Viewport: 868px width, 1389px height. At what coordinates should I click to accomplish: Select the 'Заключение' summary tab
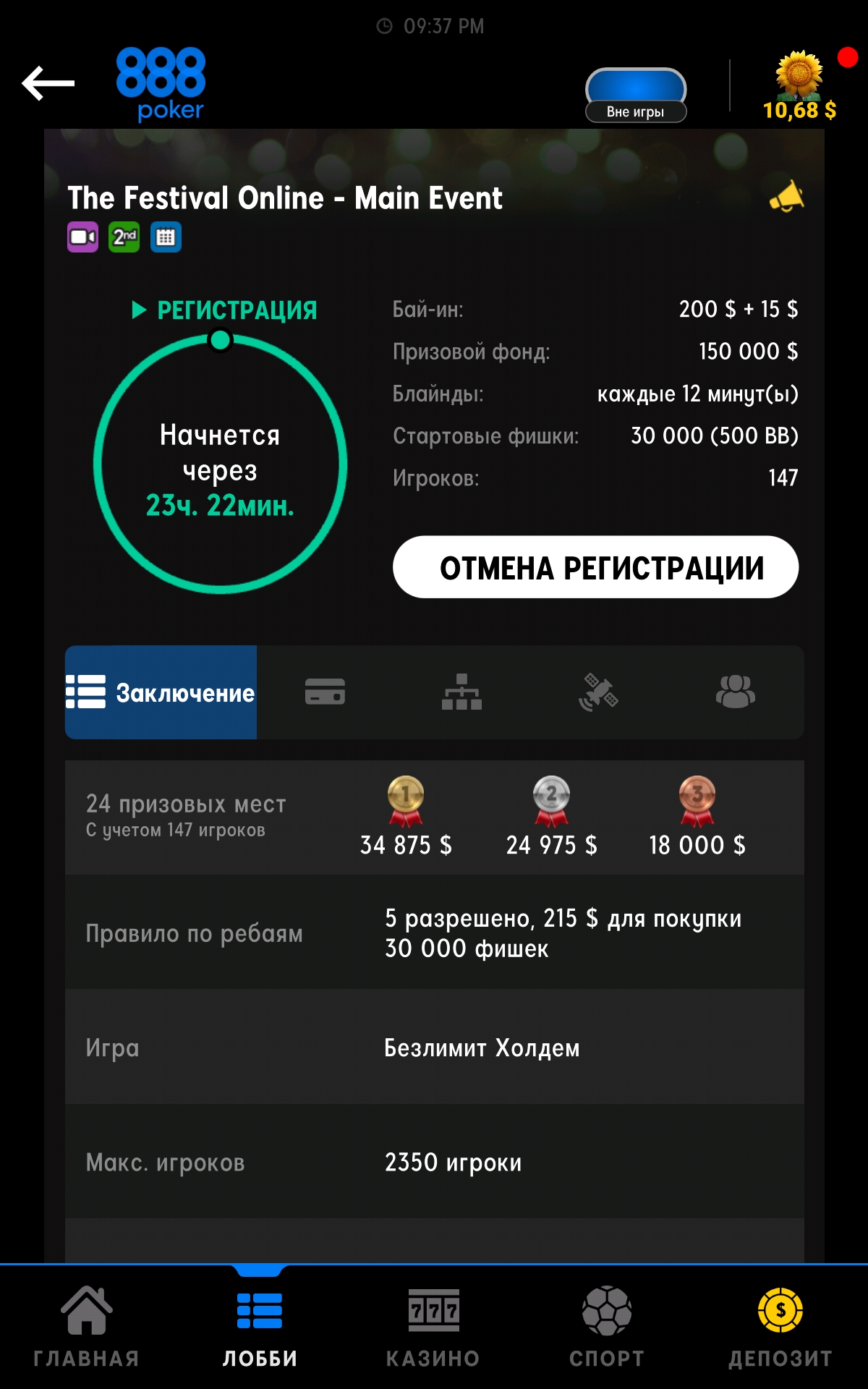(161, 692)
